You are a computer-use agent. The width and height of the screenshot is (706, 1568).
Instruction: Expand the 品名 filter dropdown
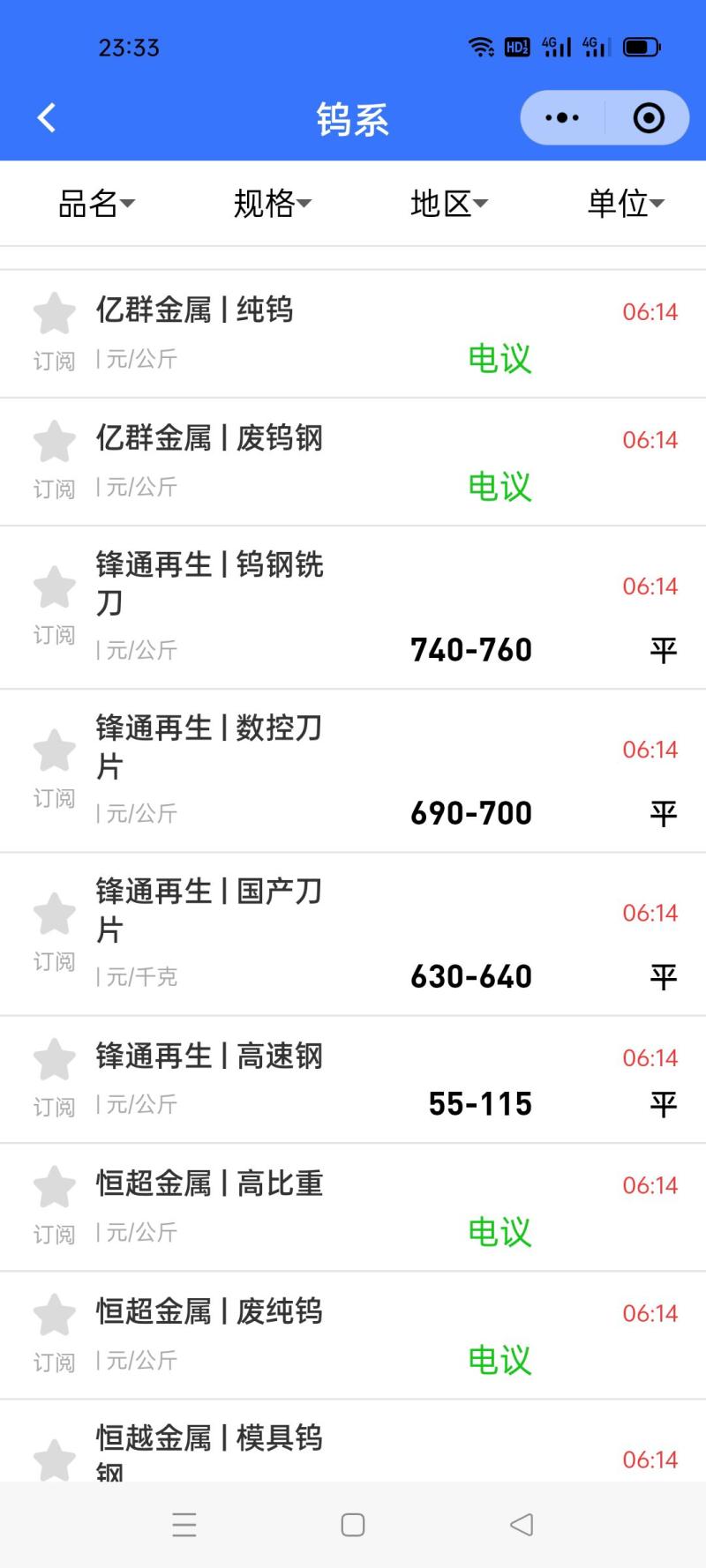tap(96, 204)
